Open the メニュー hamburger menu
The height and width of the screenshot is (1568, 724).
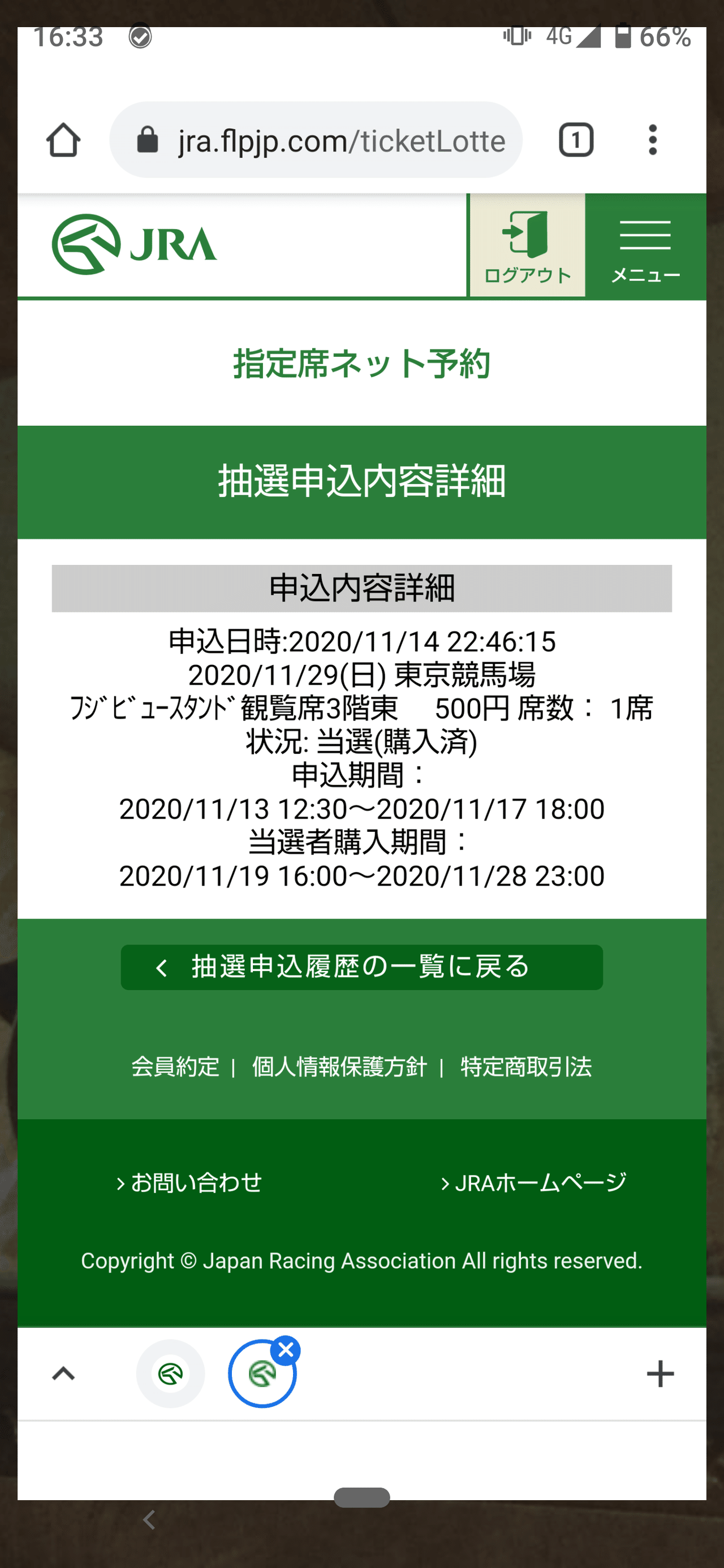(645, 245)
